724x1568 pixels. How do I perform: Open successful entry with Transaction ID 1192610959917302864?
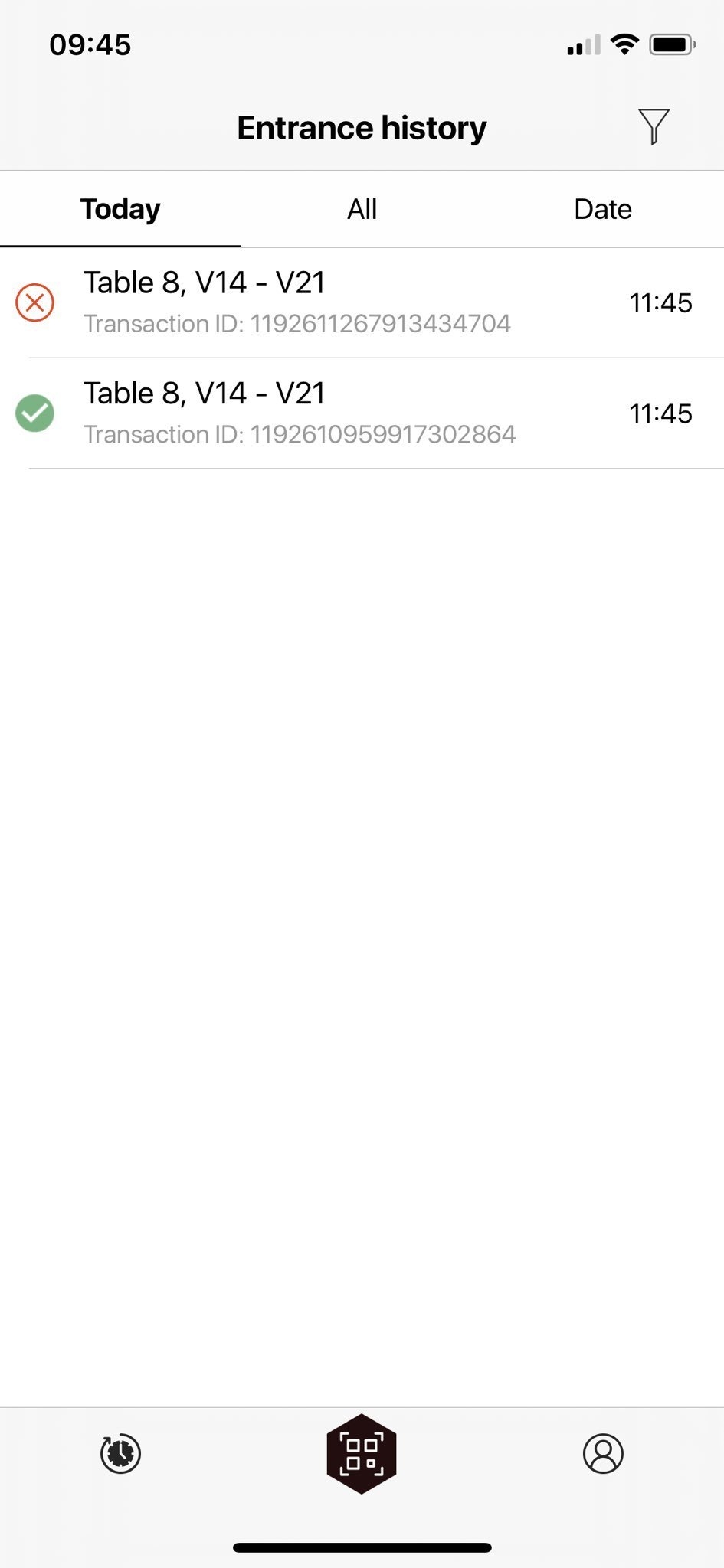[x=362, y=413]
